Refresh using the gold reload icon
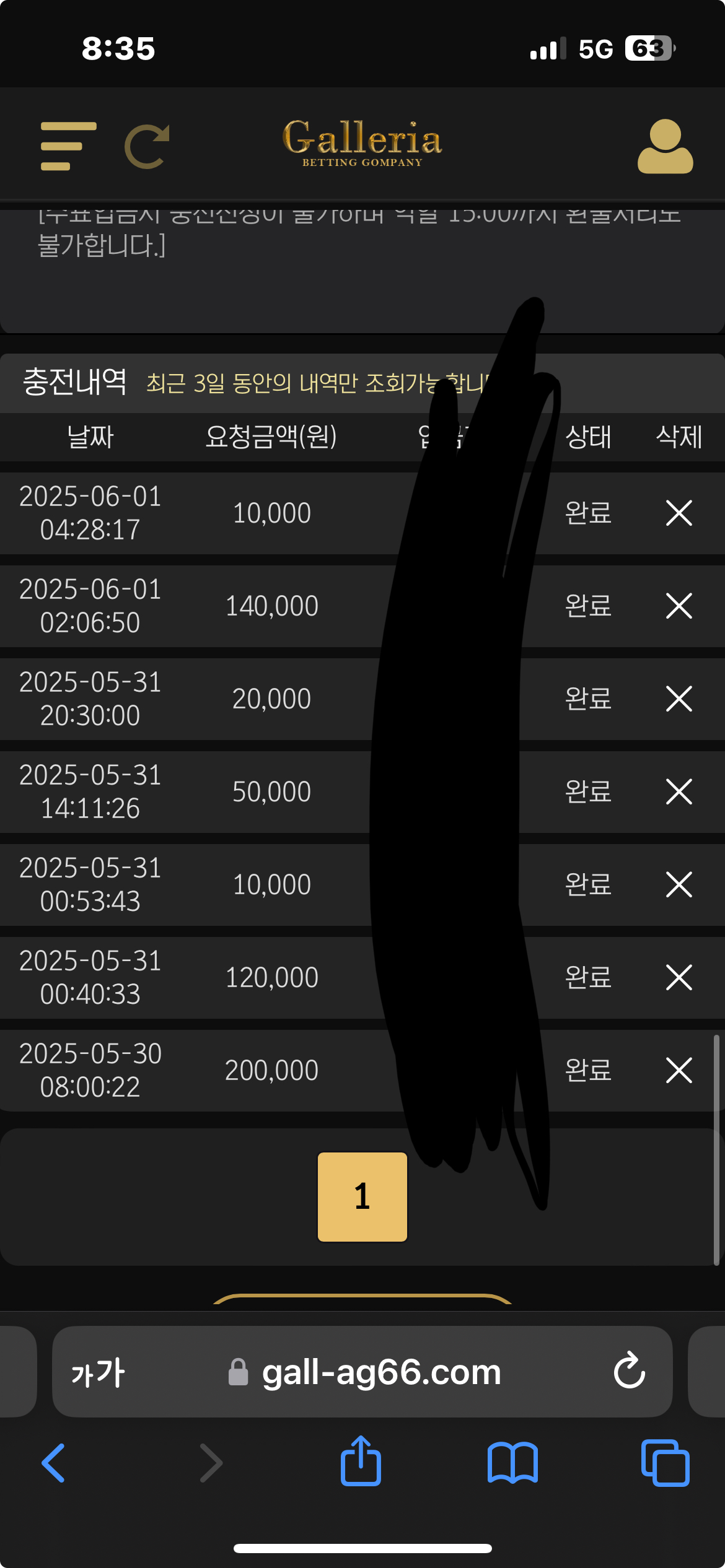This screenshot has height=1568, width=725. (x=147, y=146)
